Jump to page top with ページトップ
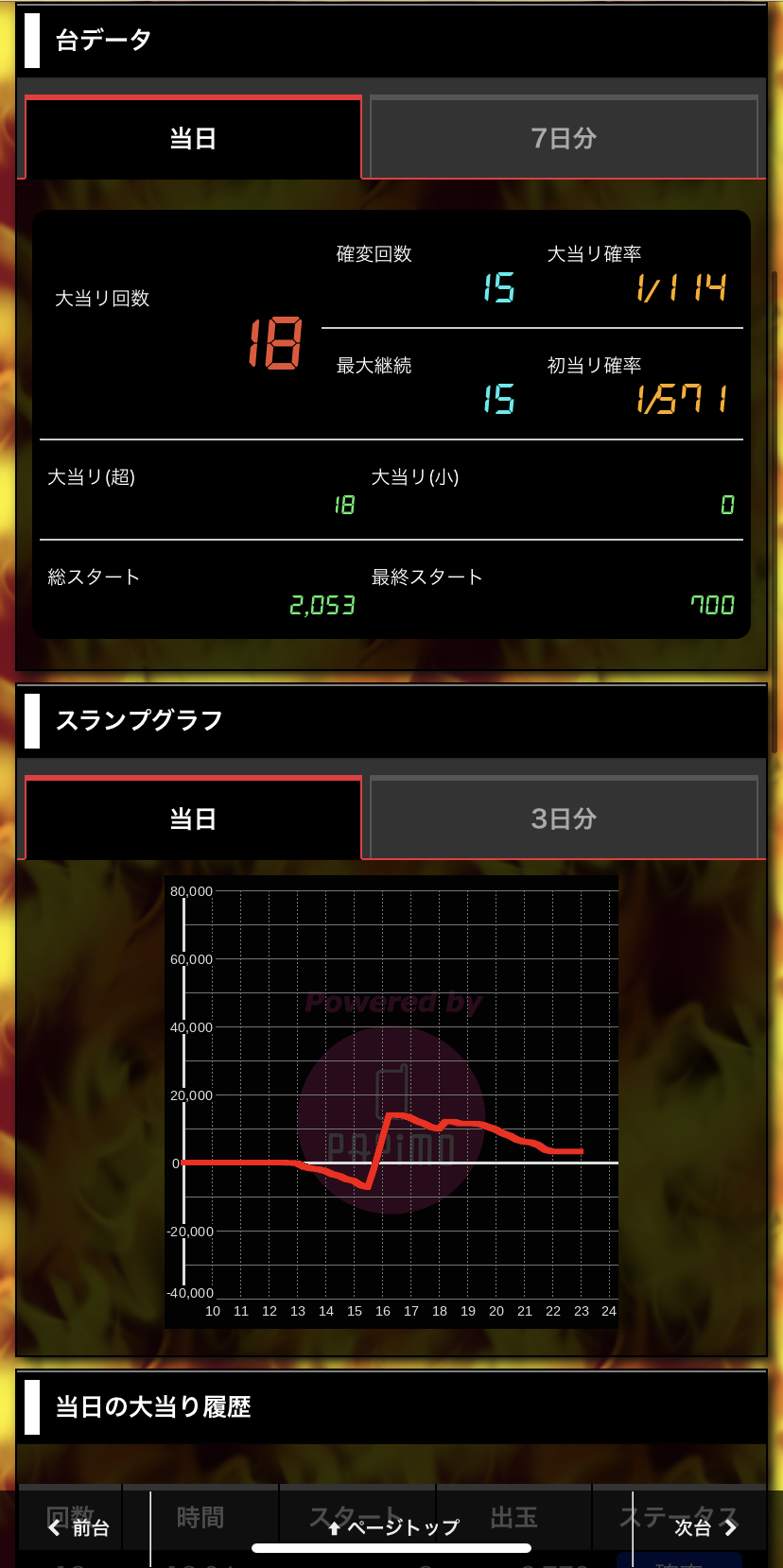 tap(392, 1528)
